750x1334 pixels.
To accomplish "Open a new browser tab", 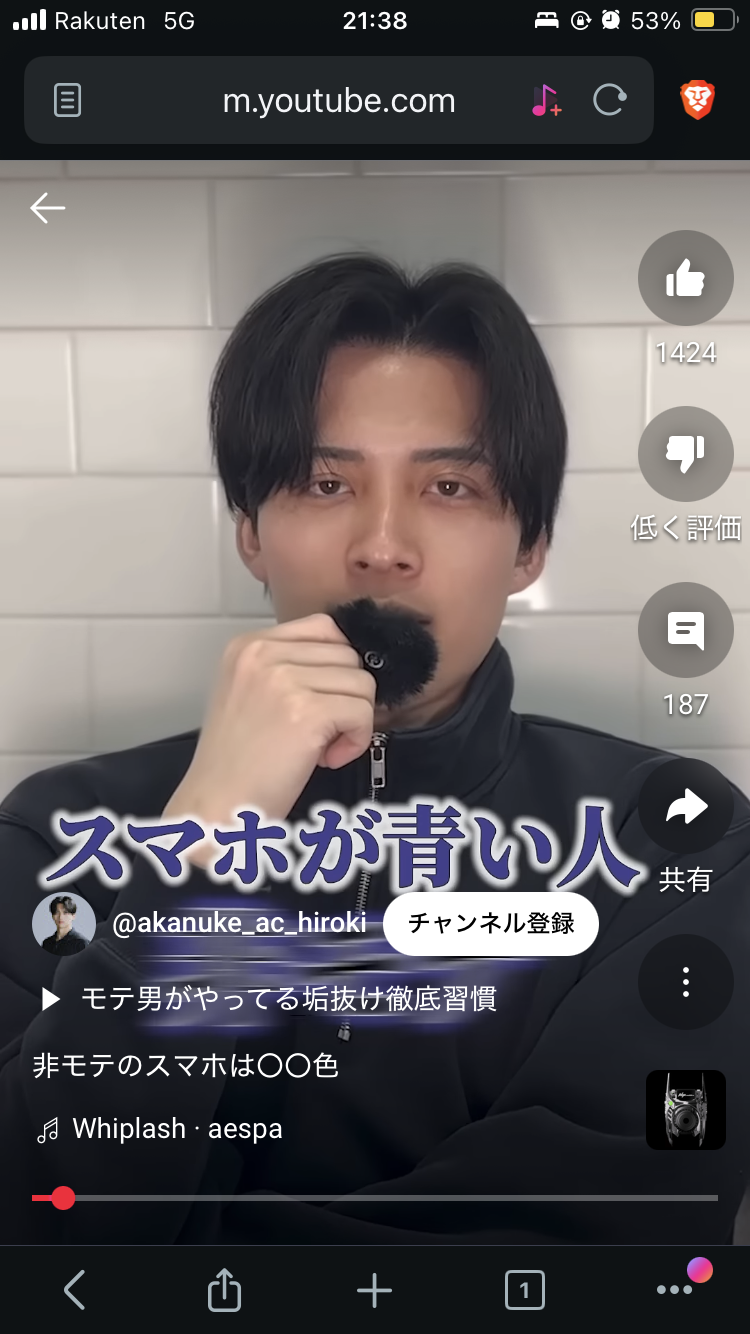I will pyautogui.click(x=374, y=1291).
